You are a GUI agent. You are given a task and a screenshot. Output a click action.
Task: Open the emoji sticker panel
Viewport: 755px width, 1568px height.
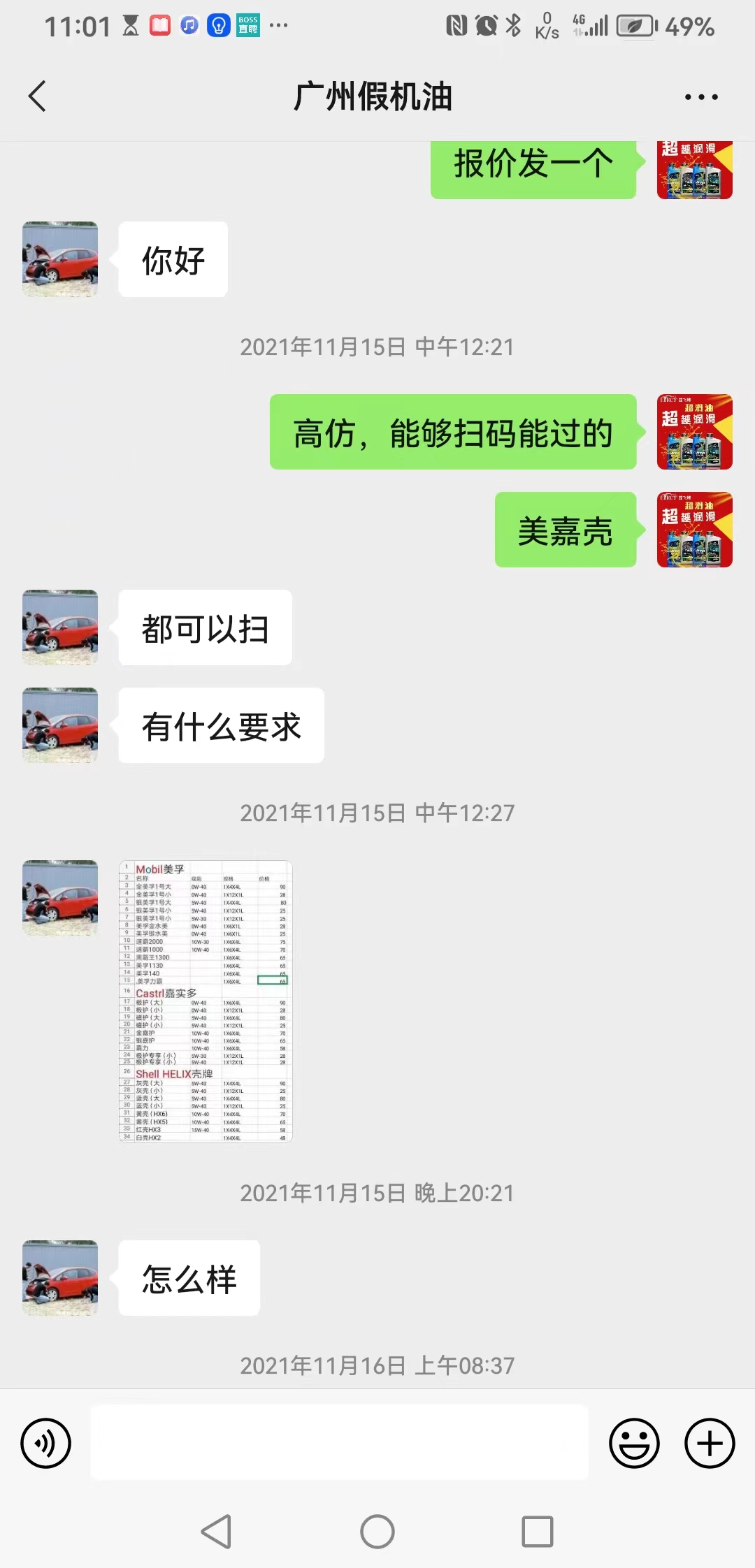click(634, 1443)
